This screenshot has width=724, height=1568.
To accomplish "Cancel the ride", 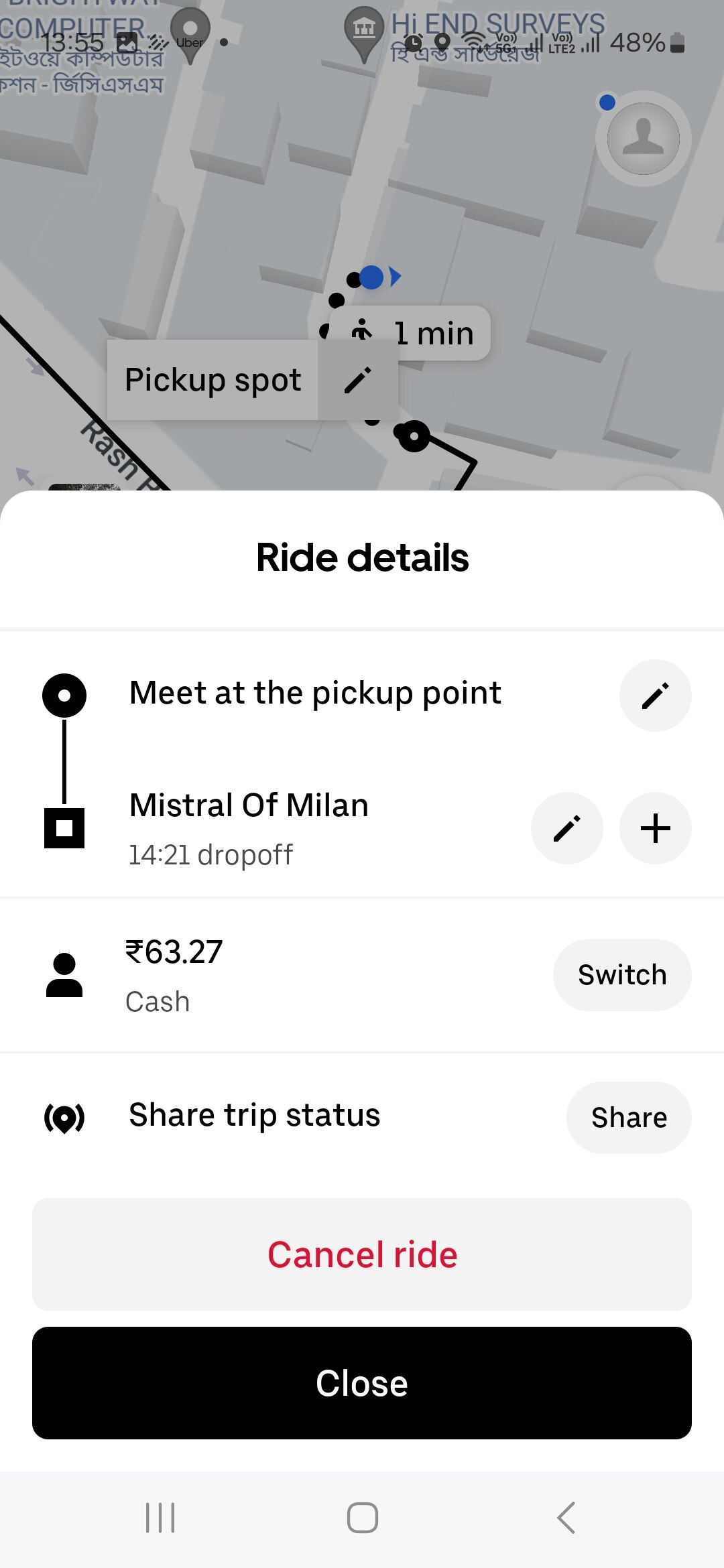I will pos(362,1254).
